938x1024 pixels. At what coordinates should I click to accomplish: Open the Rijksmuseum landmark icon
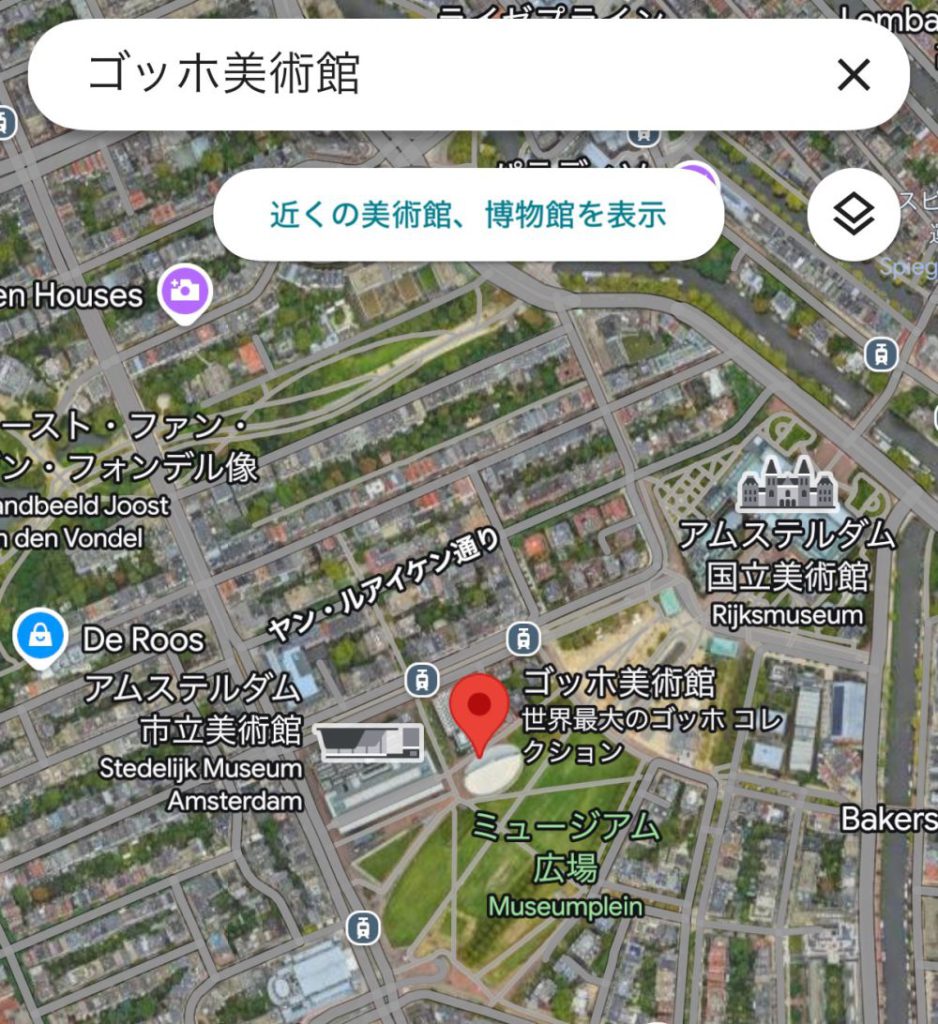click(x=787, y=487)
